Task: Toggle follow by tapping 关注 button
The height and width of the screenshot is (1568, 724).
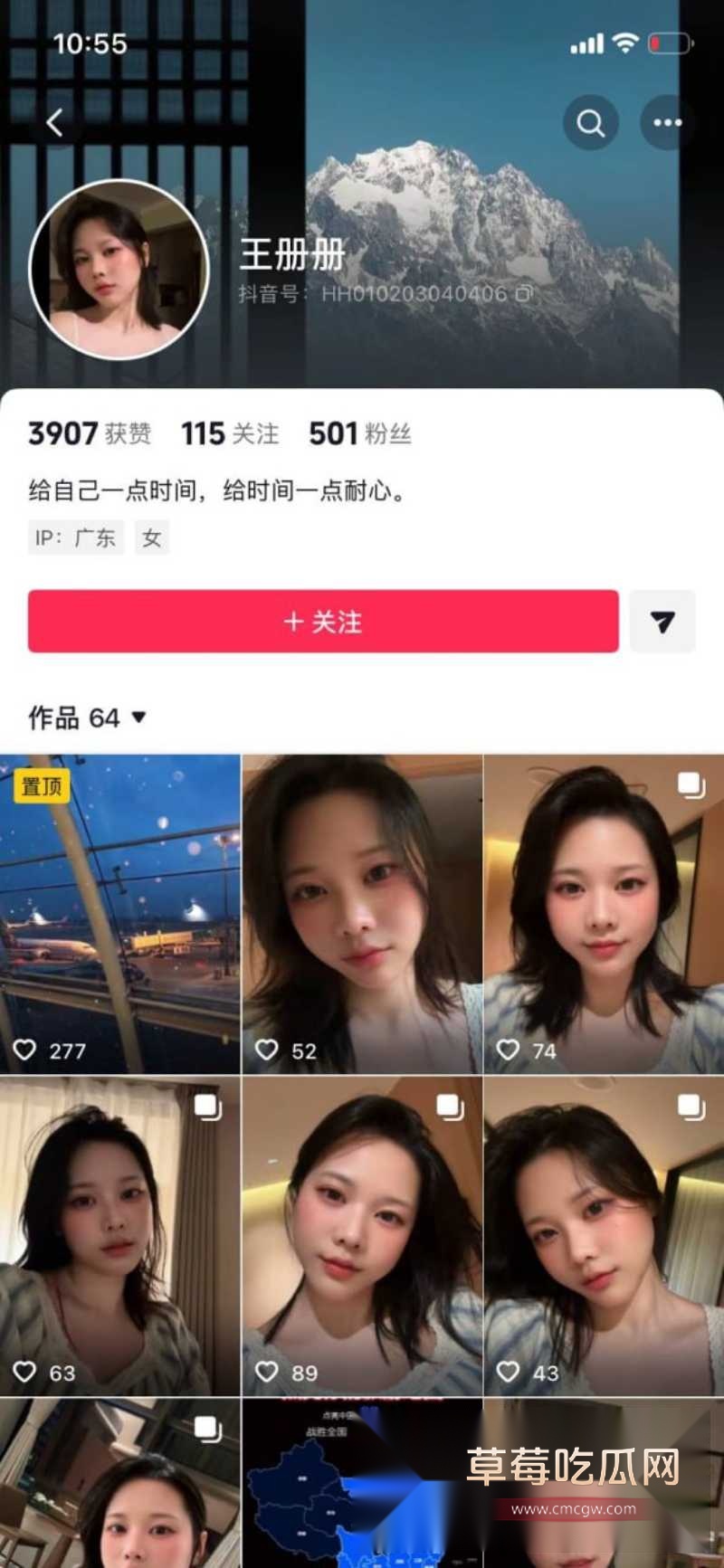Action: coord(321,622)
